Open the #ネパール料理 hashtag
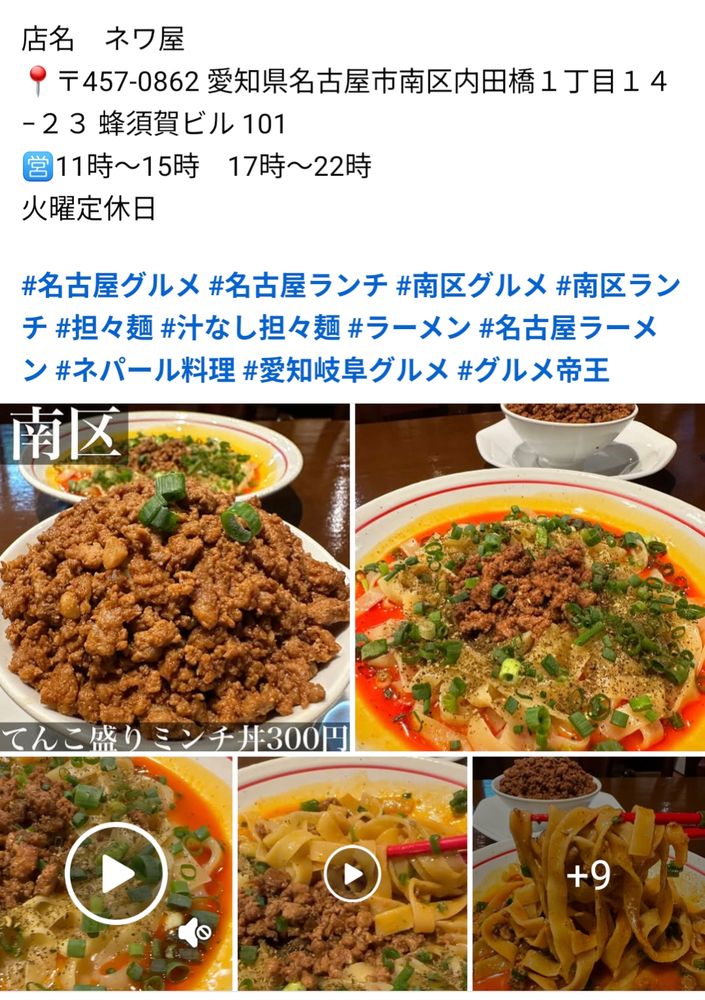Image resolution: width=705 pixels, height=1000 pixels. click(x=145, y=370)
